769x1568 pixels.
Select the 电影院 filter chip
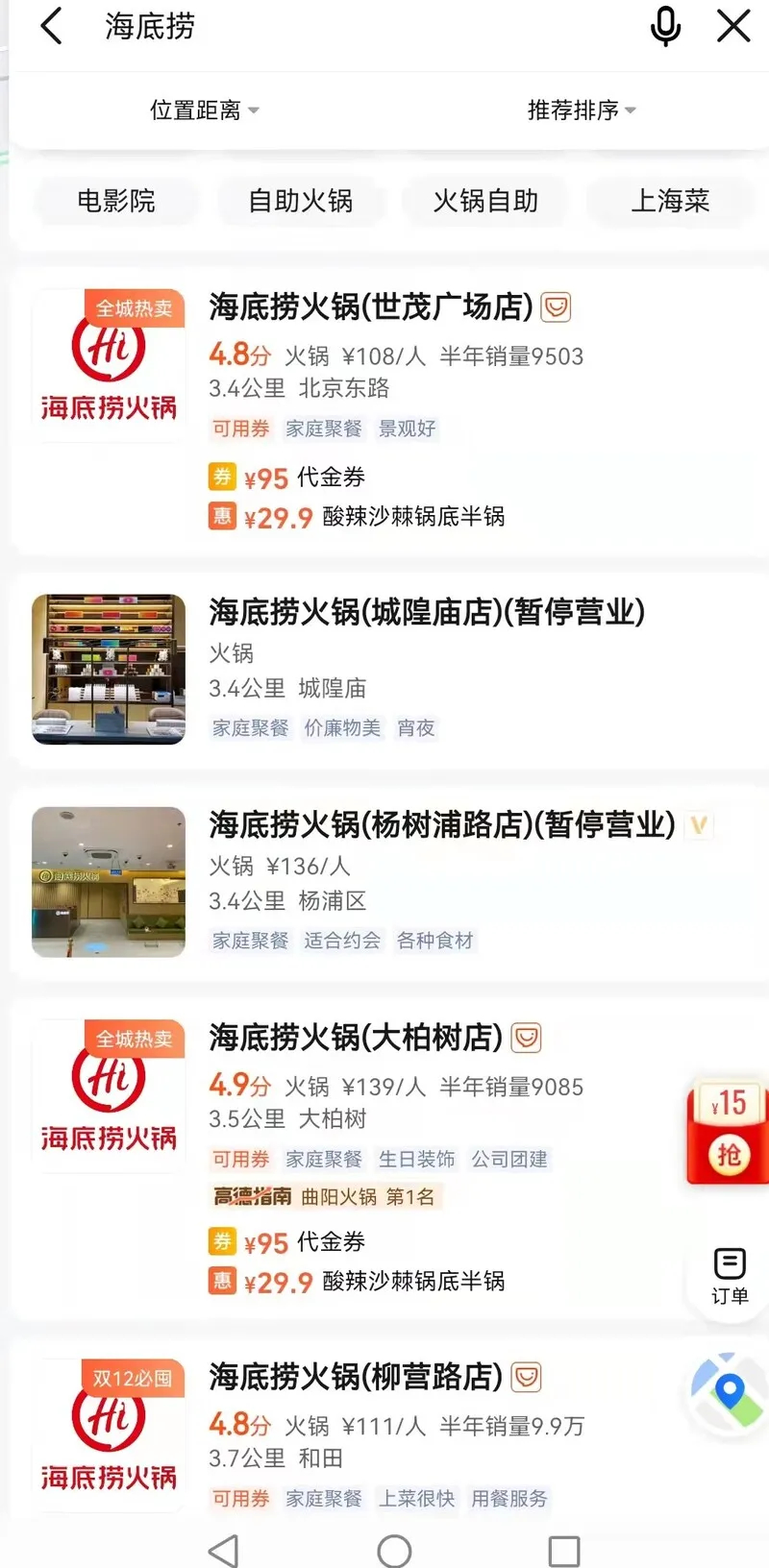(117, 201)
